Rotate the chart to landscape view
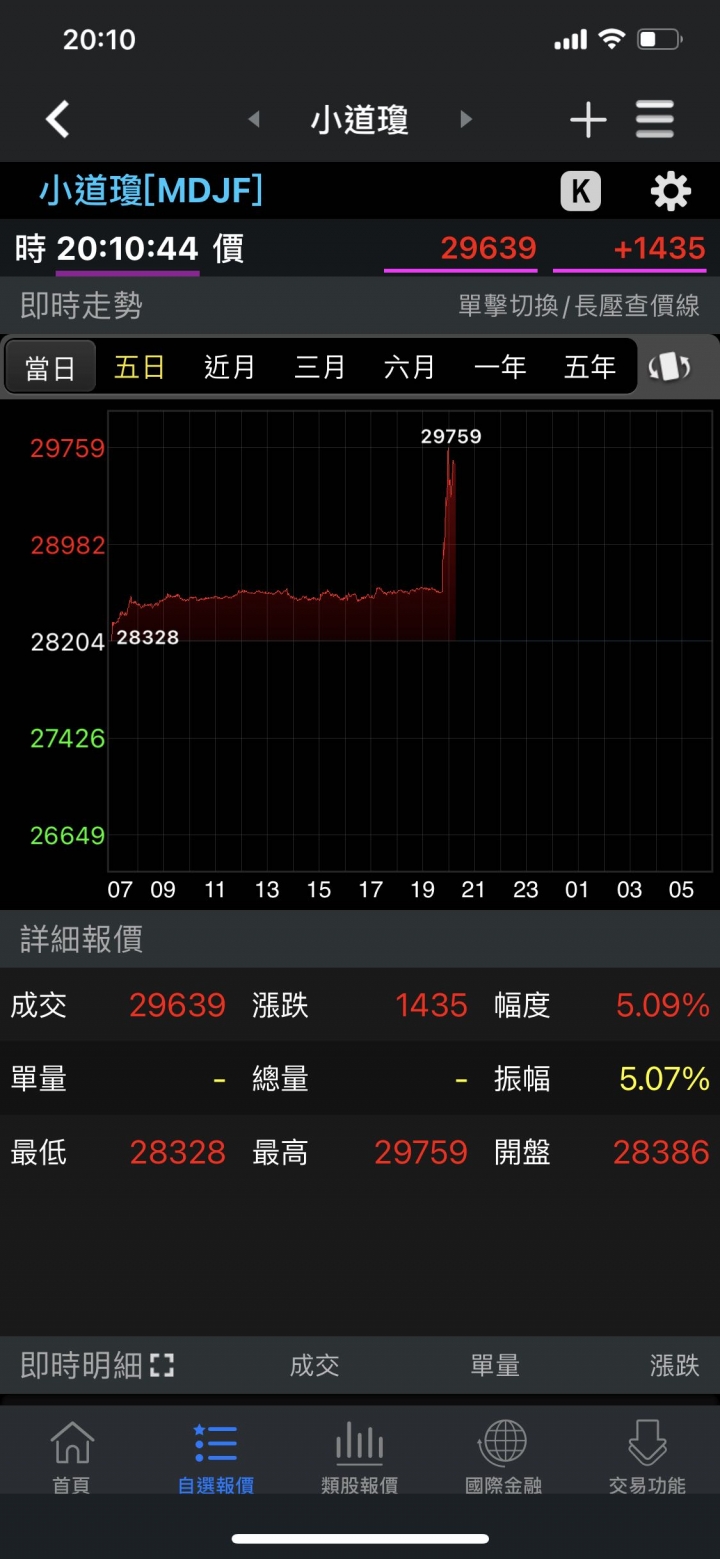 (669, 367)
